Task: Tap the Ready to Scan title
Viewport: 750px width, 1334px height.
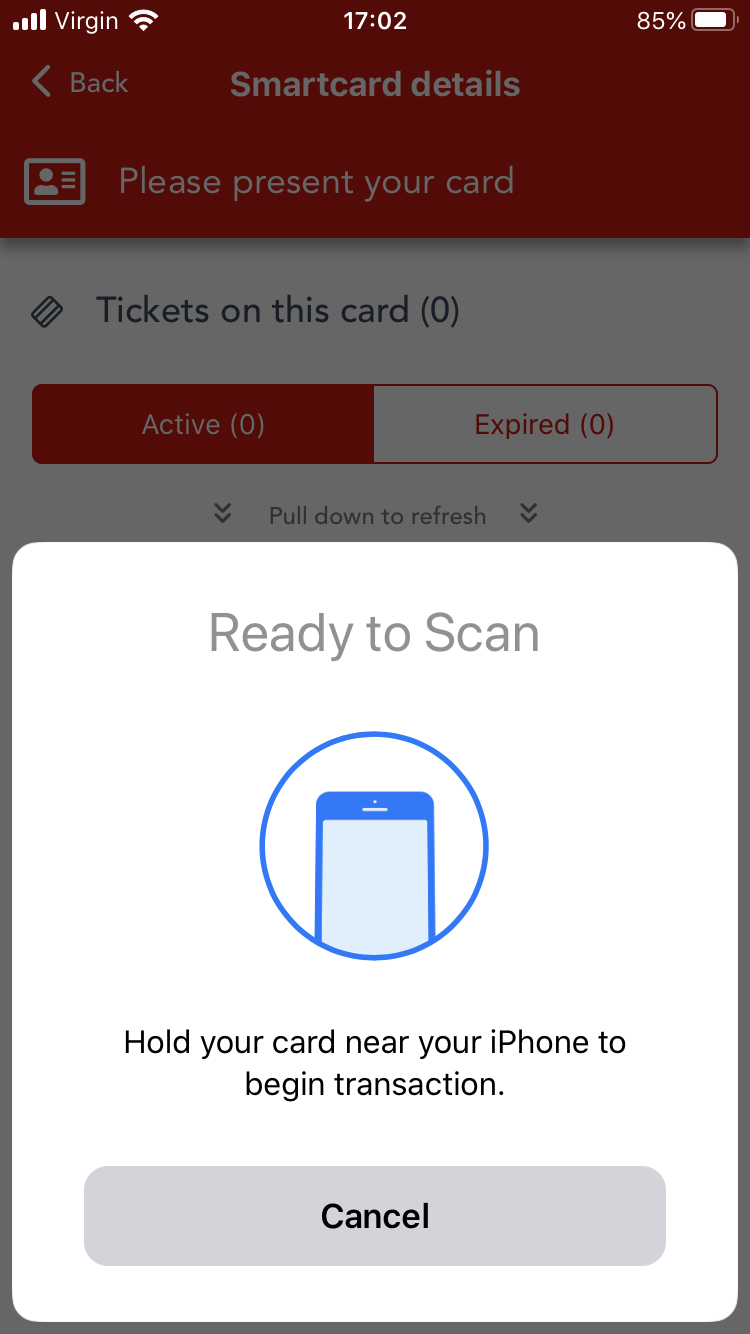Action: click(x=374, y=632)
